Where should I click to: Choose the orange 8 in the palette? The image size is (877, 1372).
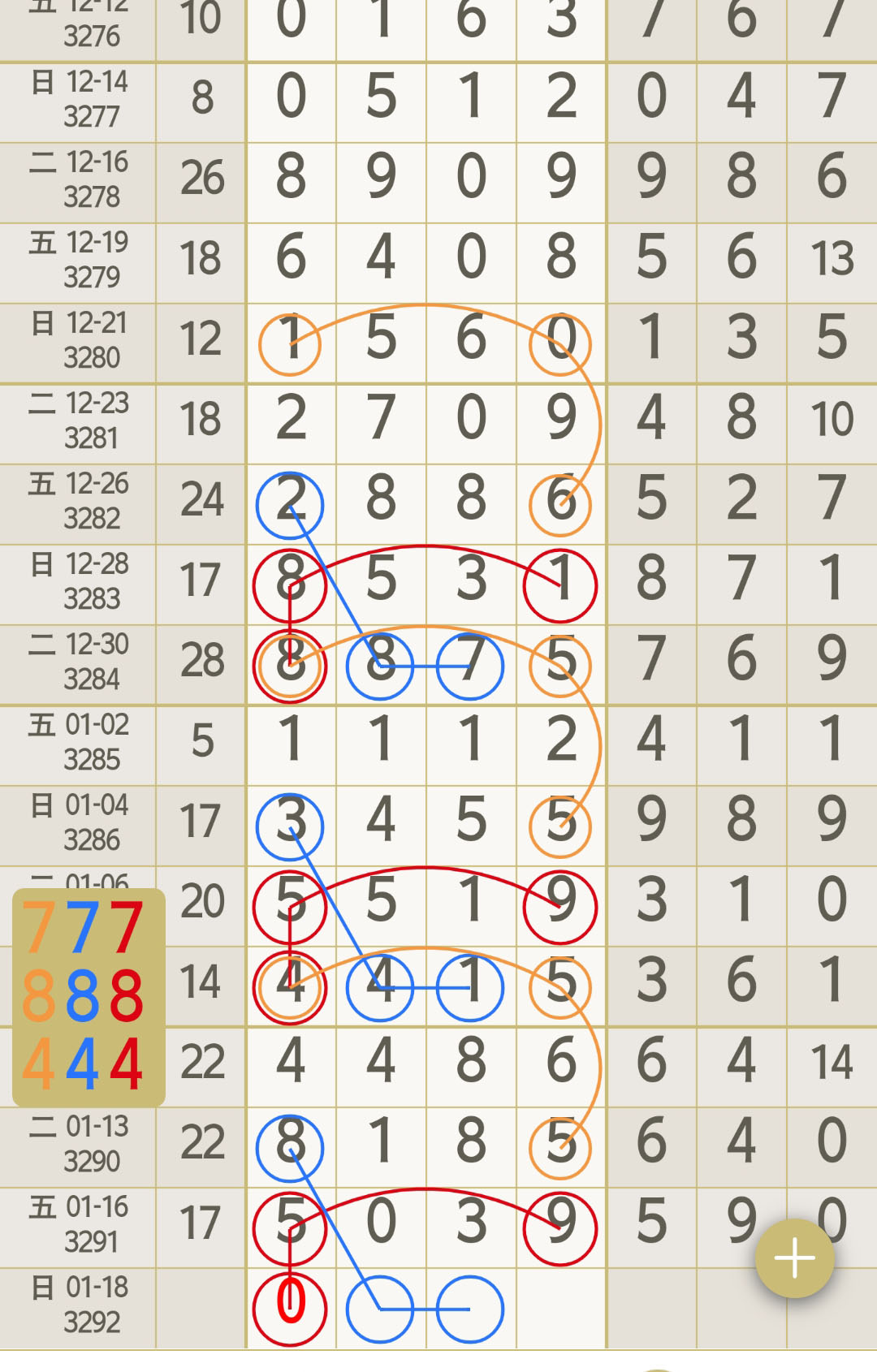pos(38,995)
